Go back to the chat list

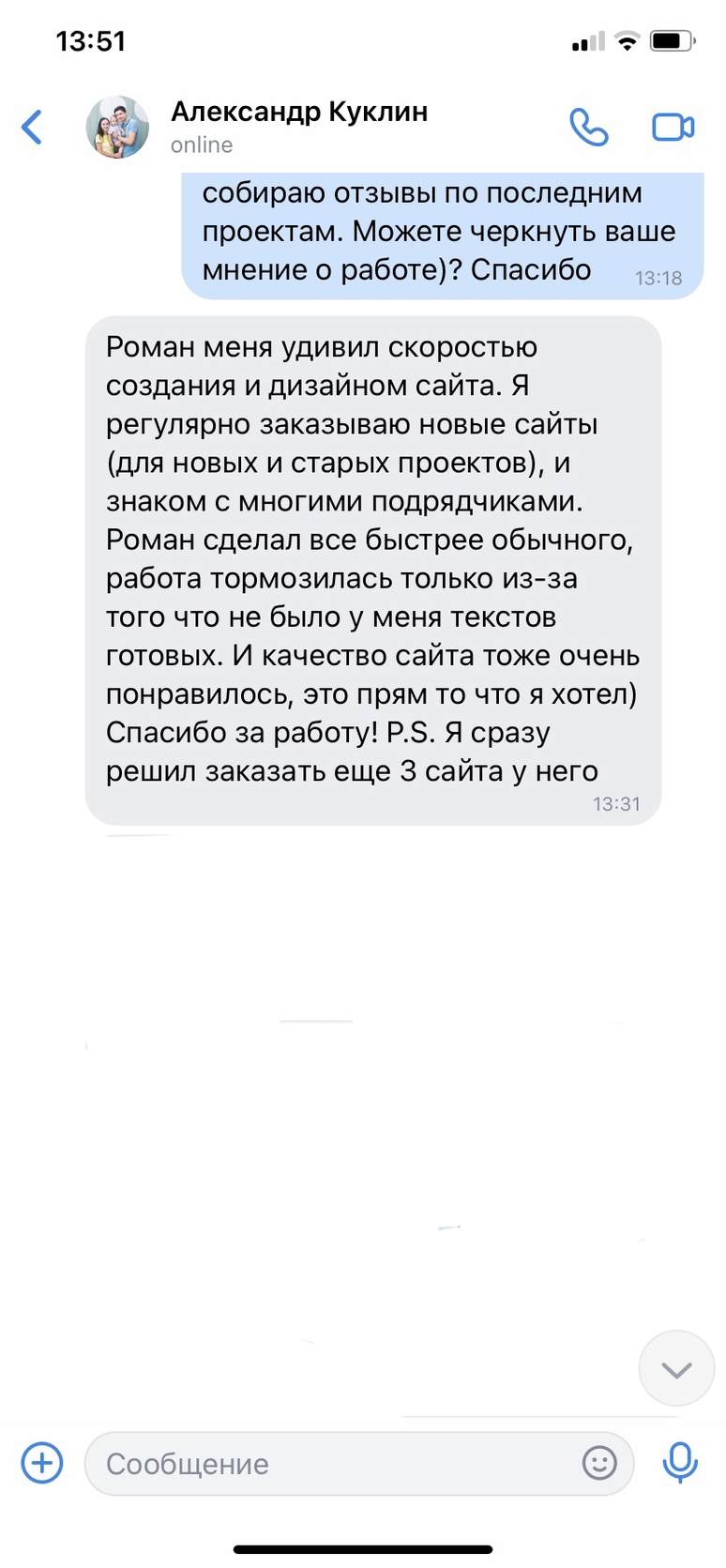(32, 127)
